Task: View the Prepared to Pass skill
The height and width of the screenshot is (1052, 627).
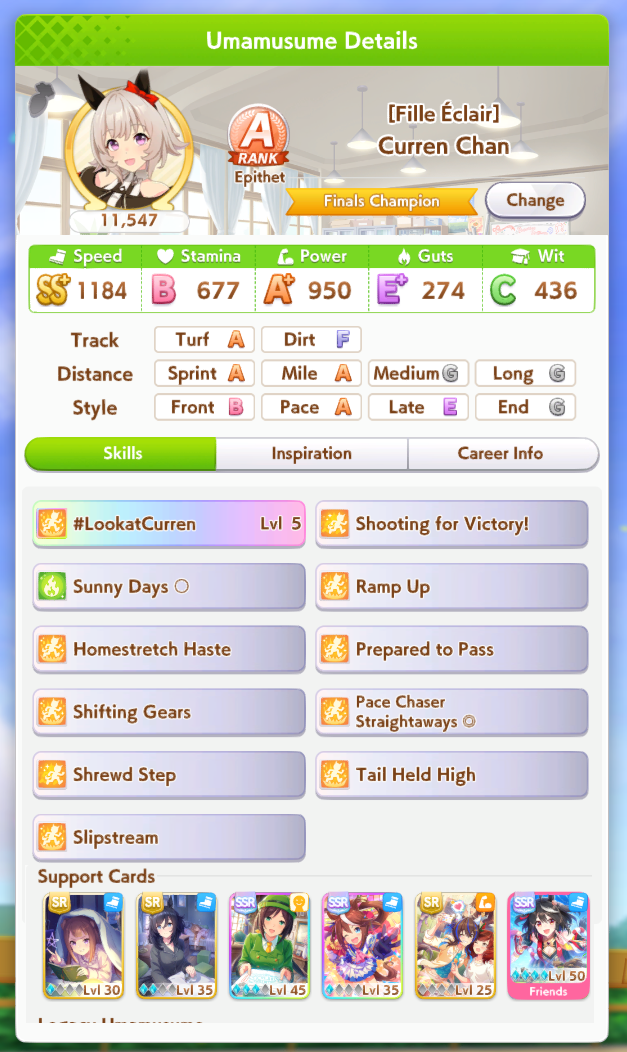Action: (x=451, y=649)
